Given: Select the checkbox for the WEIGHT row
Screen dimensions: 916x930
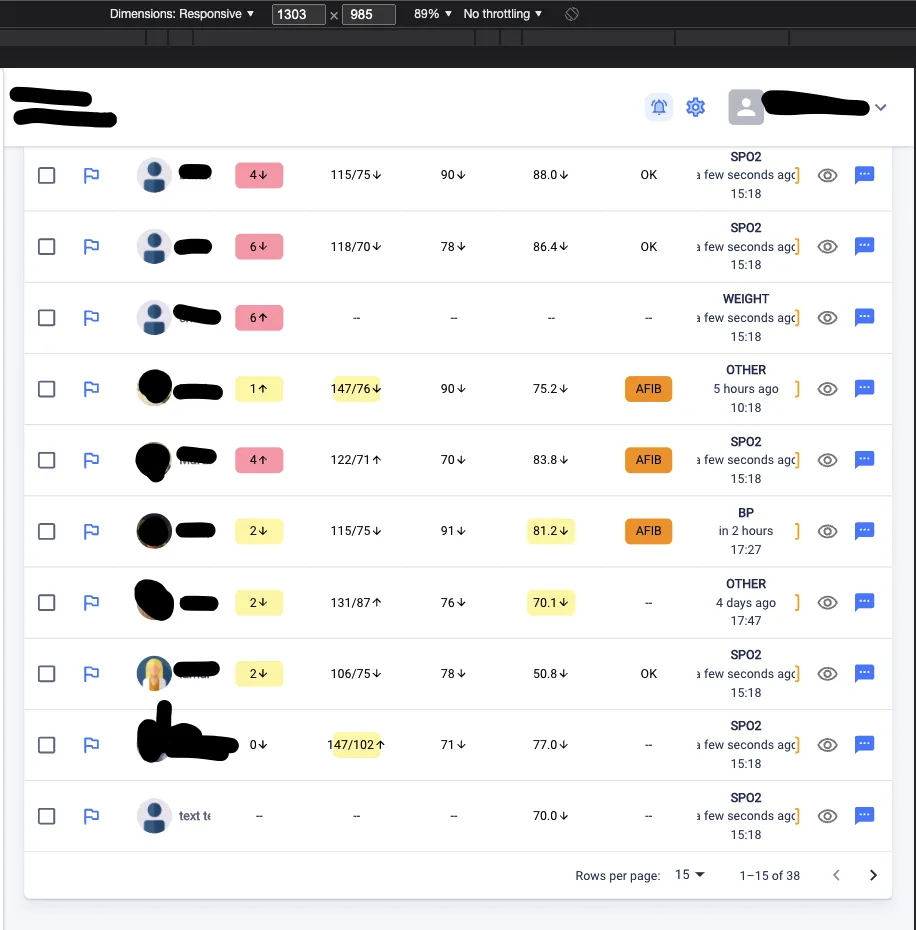Looking at the screenshot, I should tap(47, 317).
